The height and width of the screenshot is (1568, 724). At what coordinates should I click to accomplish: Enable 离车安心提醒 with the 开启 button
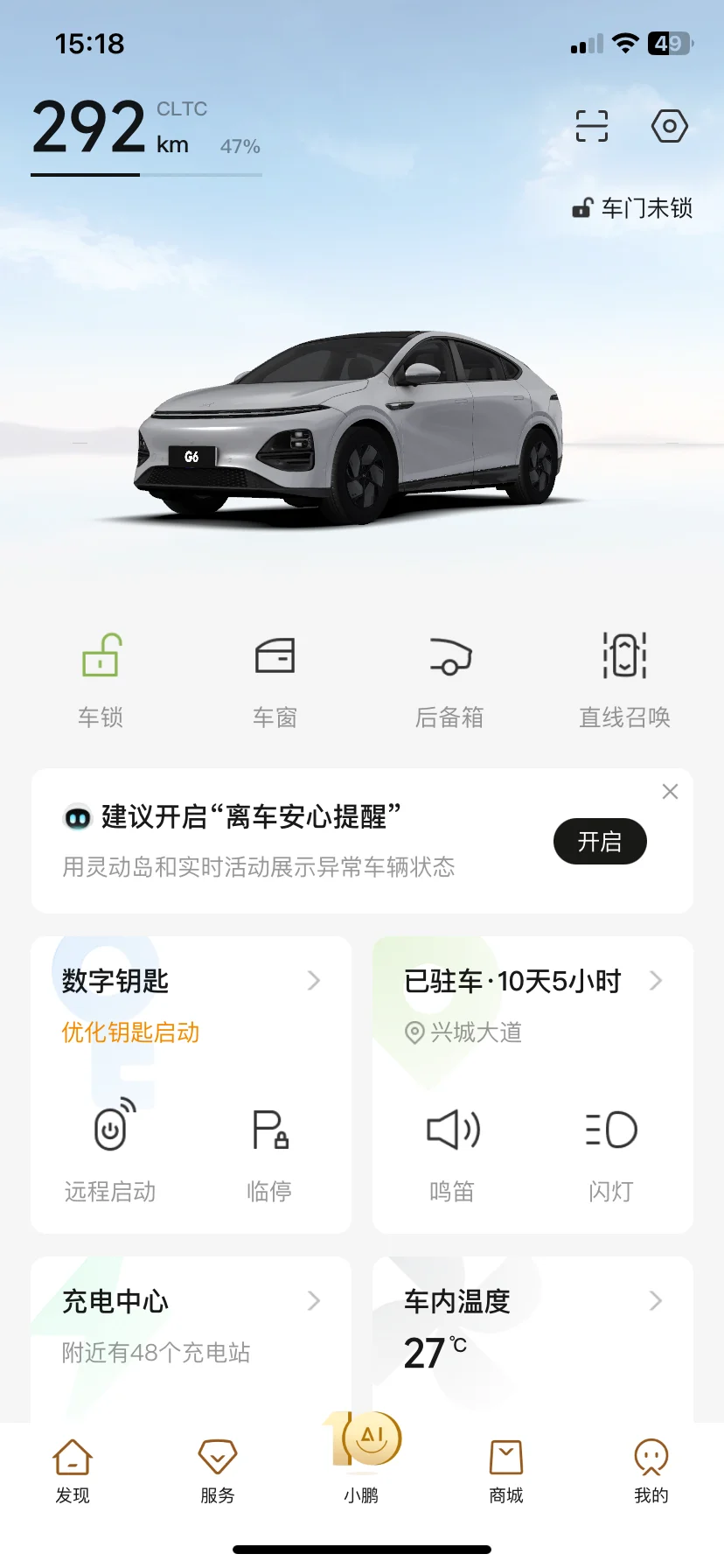(x=600, y=842)
